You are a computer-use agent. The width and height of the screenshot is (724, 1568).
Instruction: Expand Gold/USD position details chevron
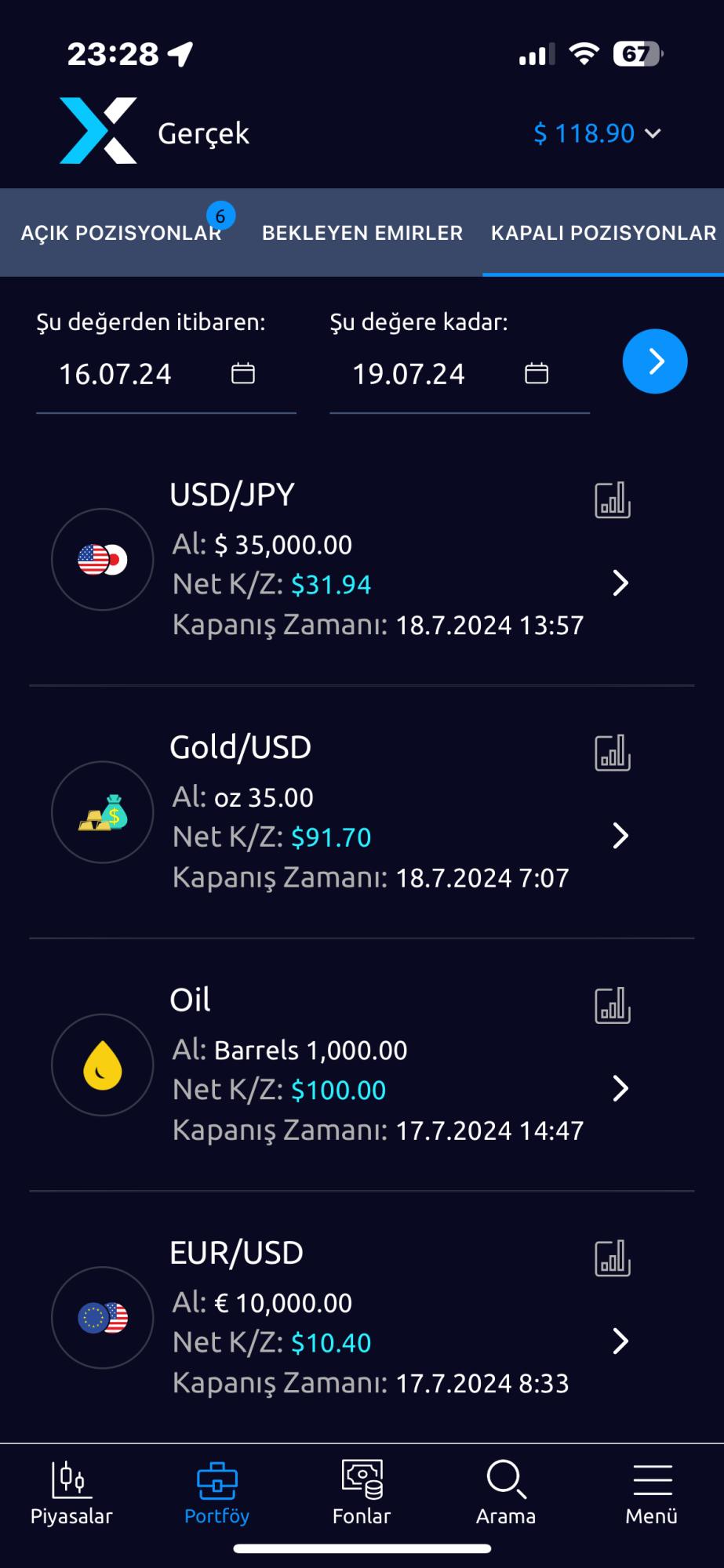[621, 836]
